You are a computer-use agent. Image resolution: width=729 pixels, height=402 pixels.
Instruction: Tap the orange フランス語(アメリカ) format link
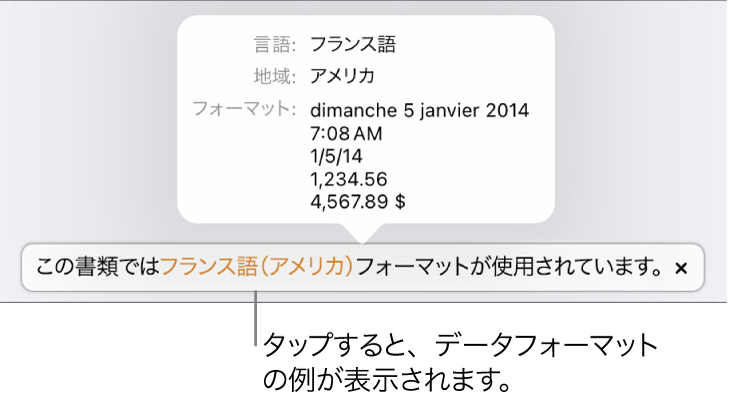(x=258, y=268)
